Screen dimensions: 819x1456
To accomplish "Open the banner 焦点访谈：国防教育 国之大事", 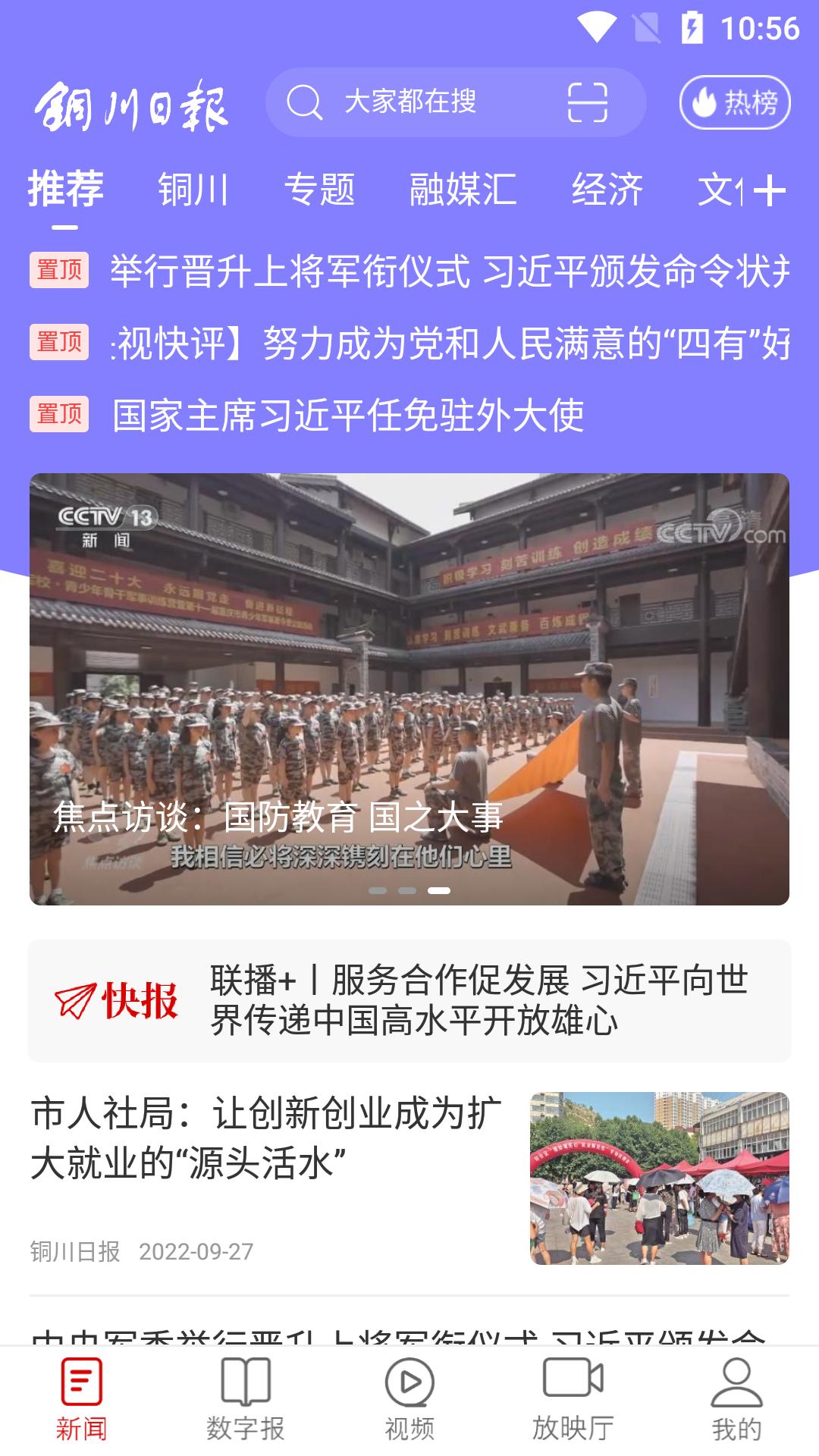I will (x=409, y=689).
